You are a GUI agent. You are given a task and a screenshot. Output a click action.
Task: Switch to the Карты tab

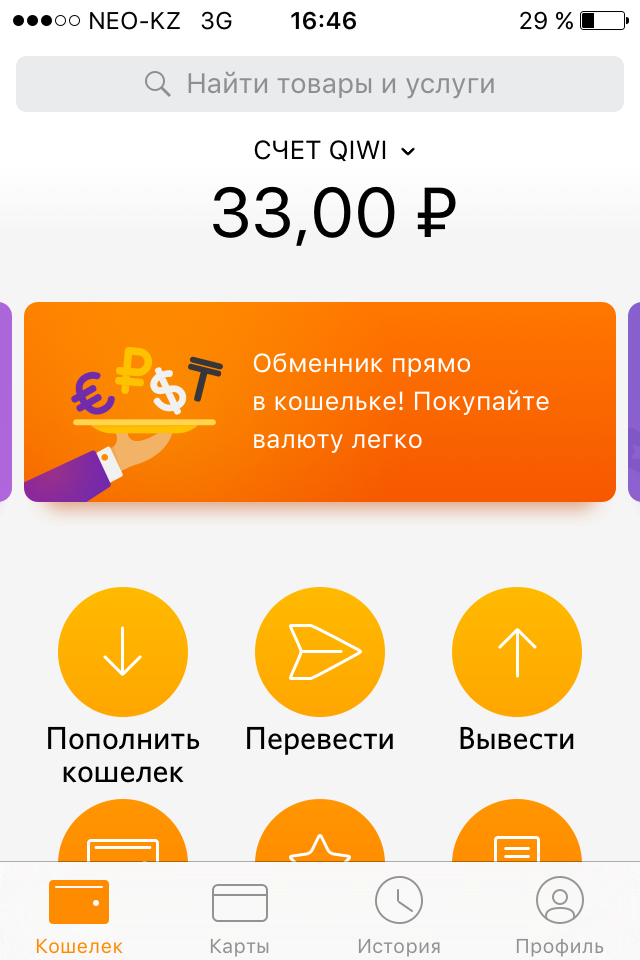[240, 915]
